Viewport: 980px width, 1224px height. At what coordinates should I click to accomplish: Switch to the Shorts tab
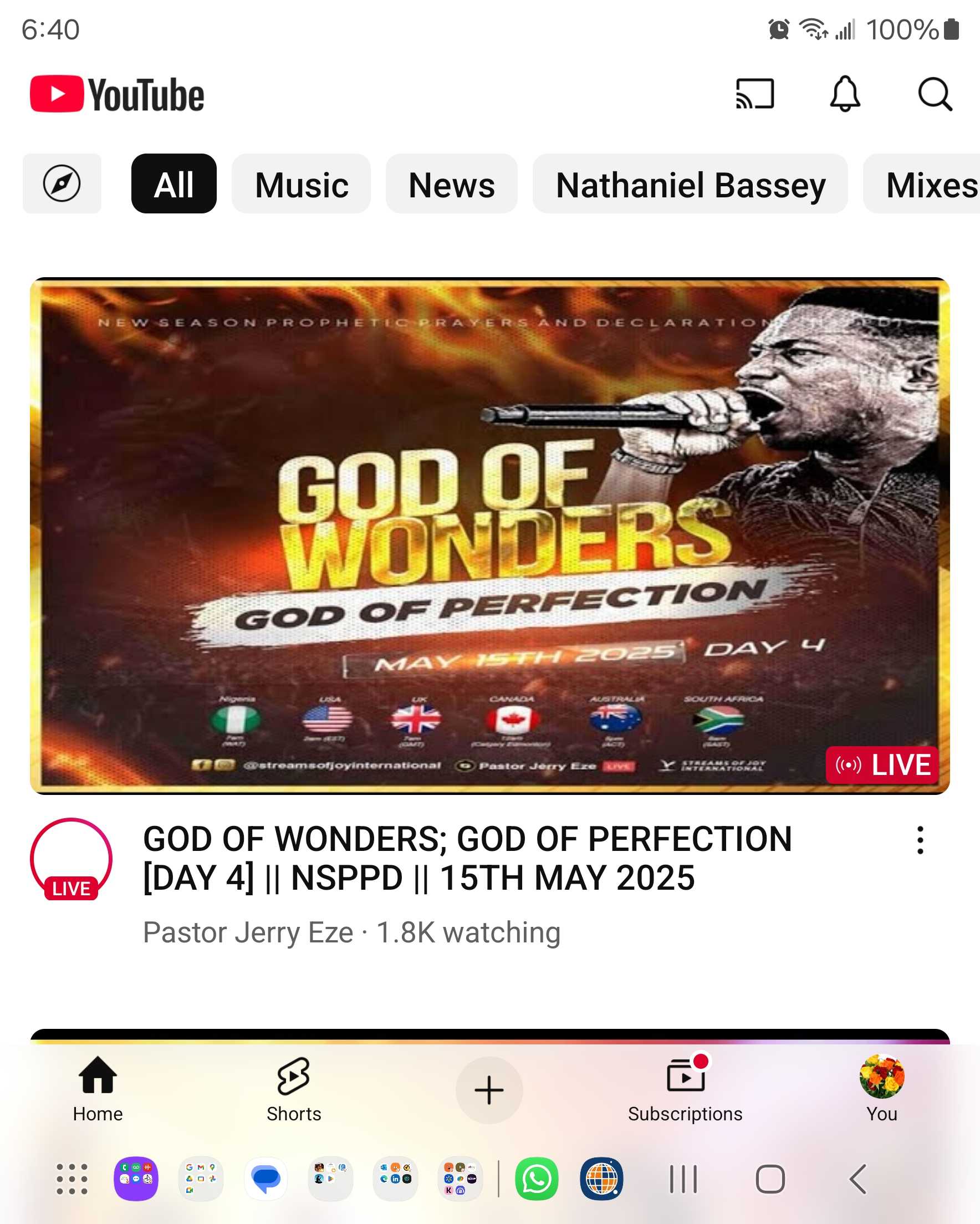(294, 1089)
